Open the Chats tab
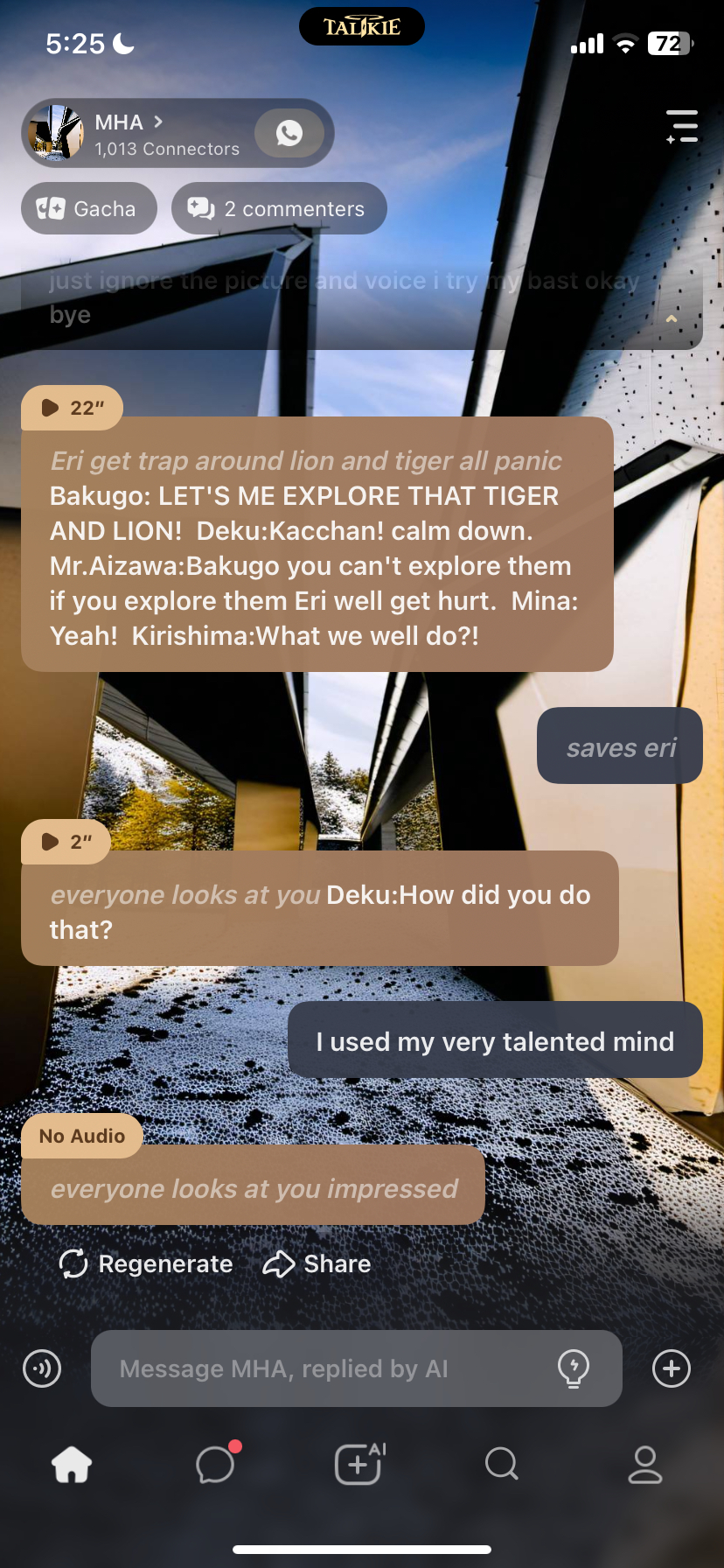 (216, 1465)
